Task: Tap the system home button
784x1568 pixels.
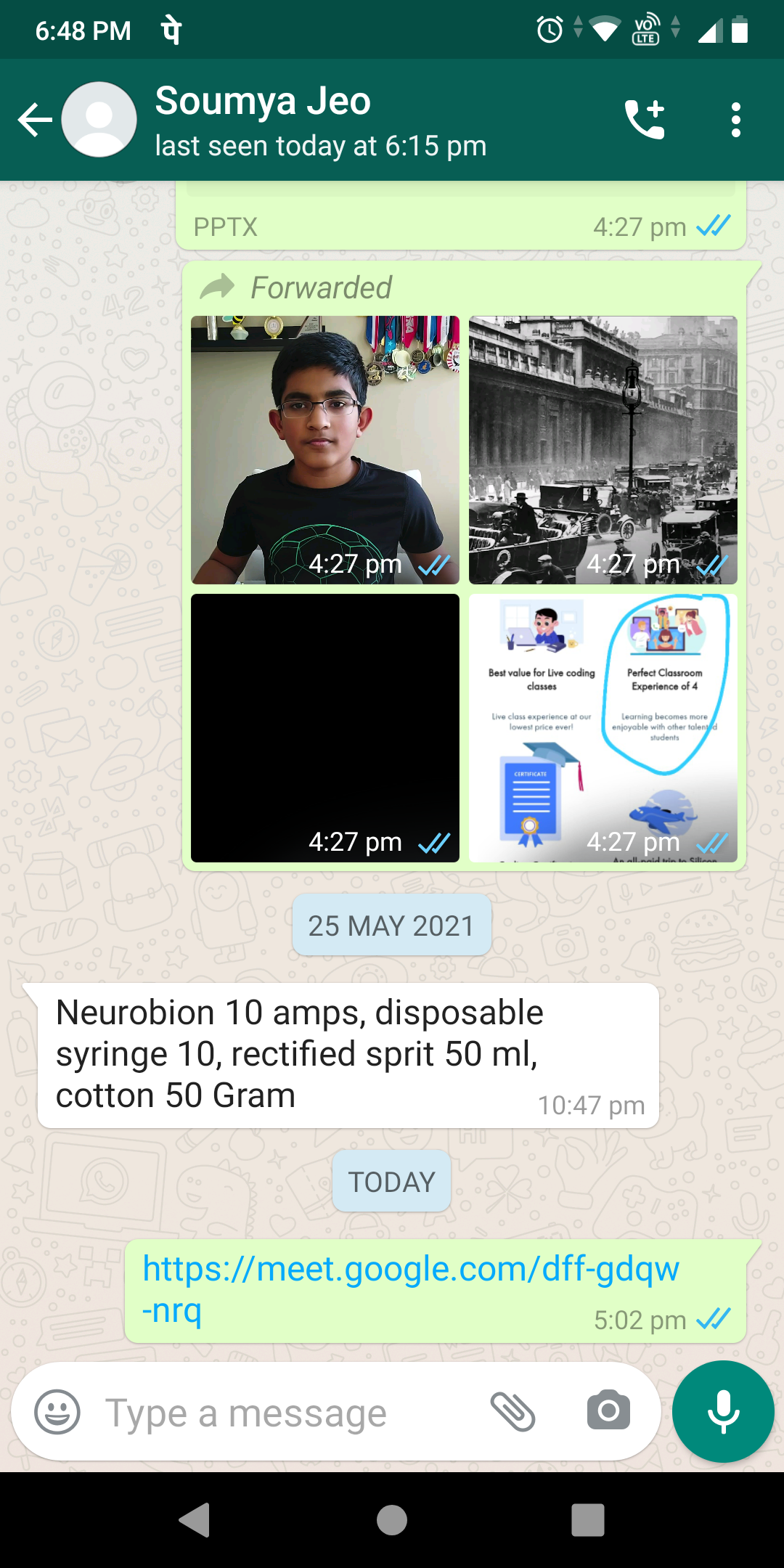Action: pos(392,1520)
